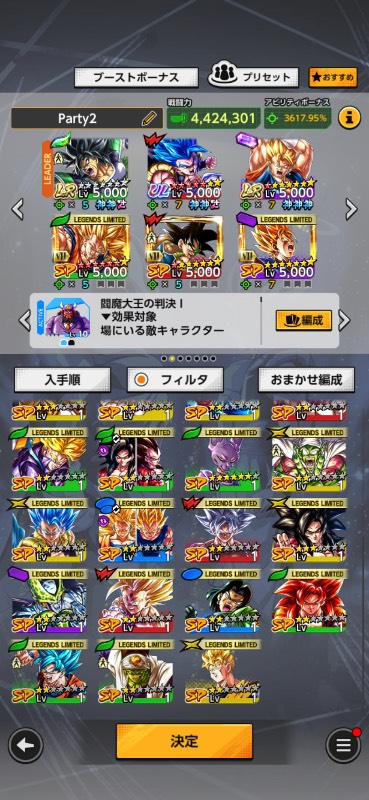This screenshot has width=369, height=800.
Task: Open the yellow info icon
Action: click(349, 118)
